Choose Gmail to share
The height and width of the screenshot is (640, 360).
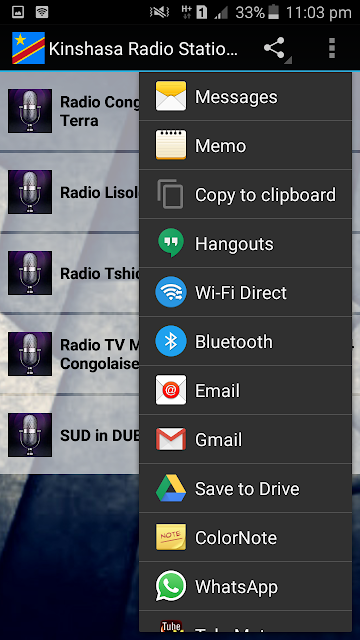tap(245, 439)
